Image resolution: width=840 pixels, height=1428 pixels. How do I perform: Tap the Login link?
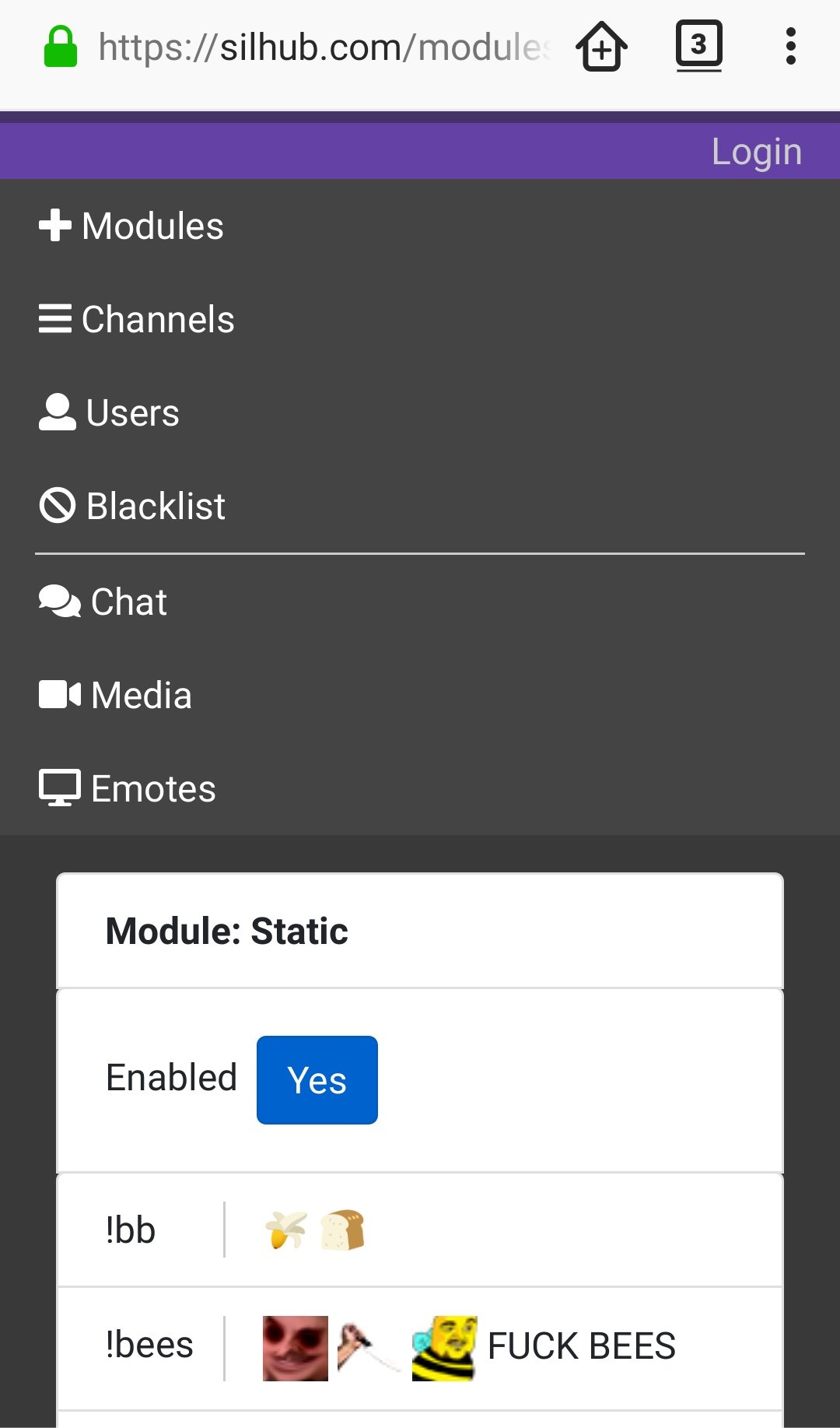click(x=756, y=152)
